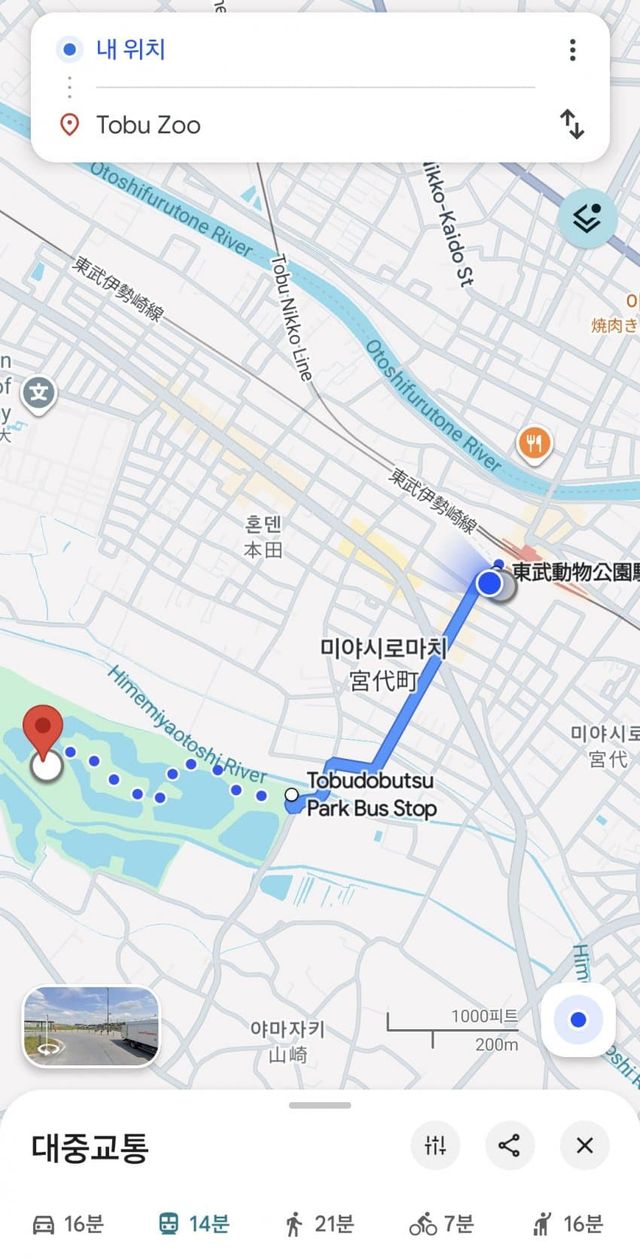Screen dimensions: 640x1258
Task: Open the overflow menu in the route card
Action: click(x=572, y=50)
